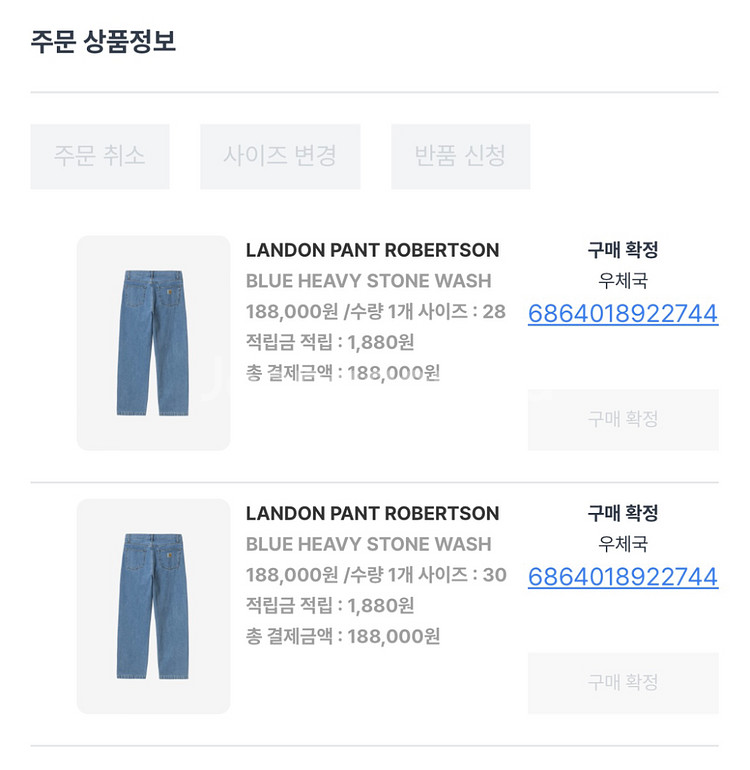This screenshot has width=750, height=770.
Task: Open the size 30 jeans product image
Action: tap(153, 606)
